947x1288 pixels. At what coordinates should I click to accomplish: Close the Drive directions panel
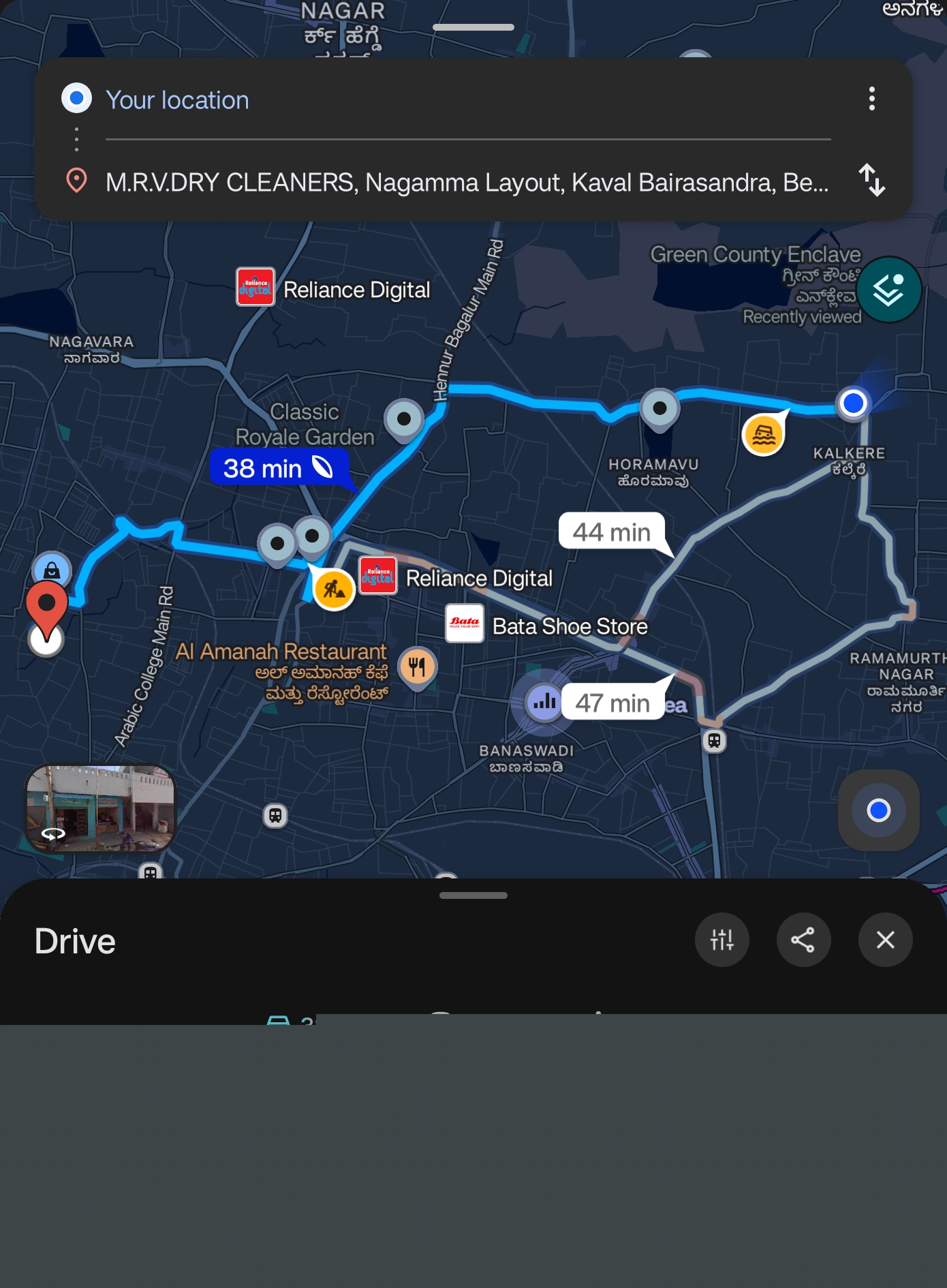coord(885,940)
